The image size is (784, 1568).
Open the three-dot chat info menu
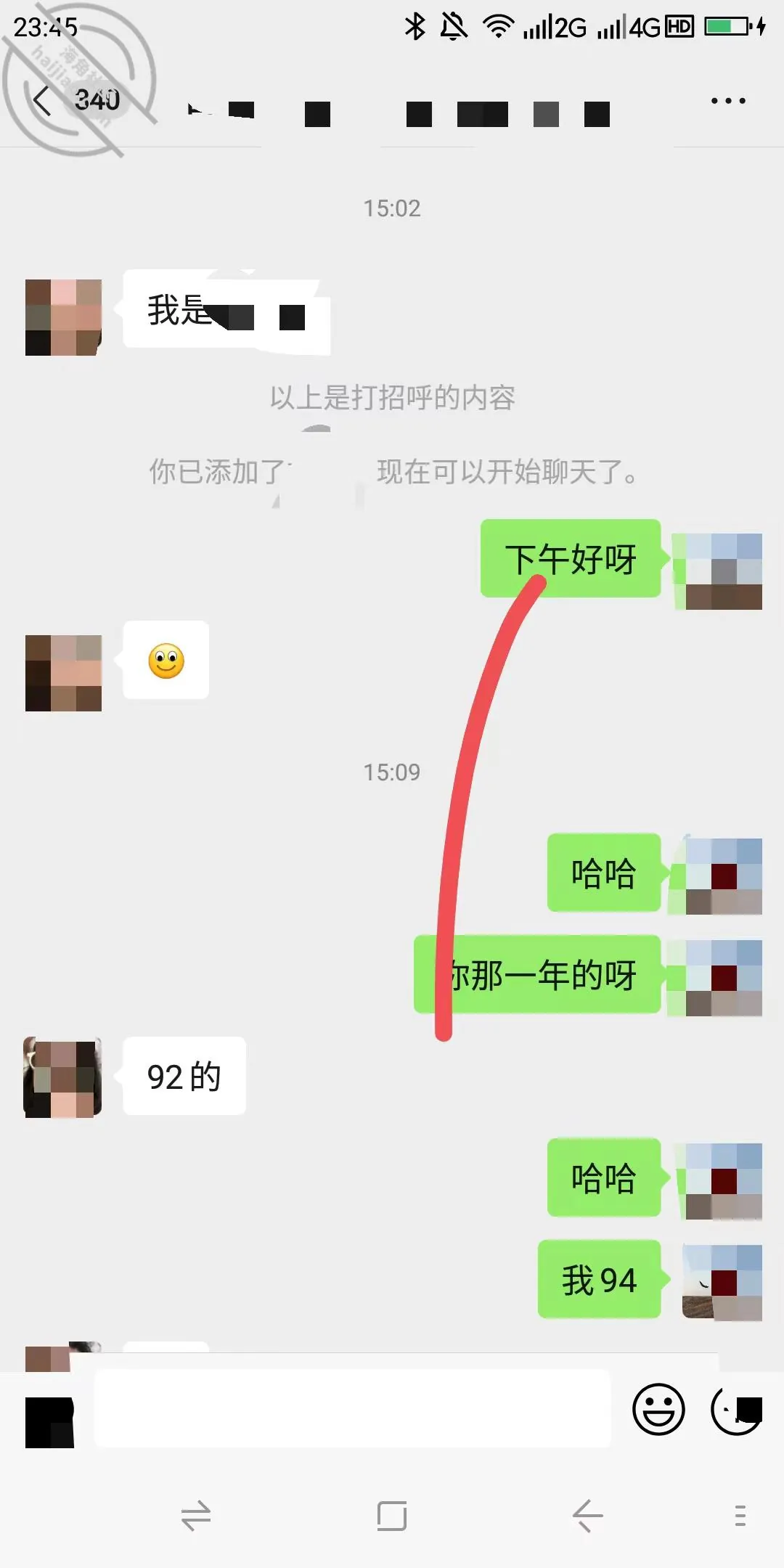coord(728,100)
